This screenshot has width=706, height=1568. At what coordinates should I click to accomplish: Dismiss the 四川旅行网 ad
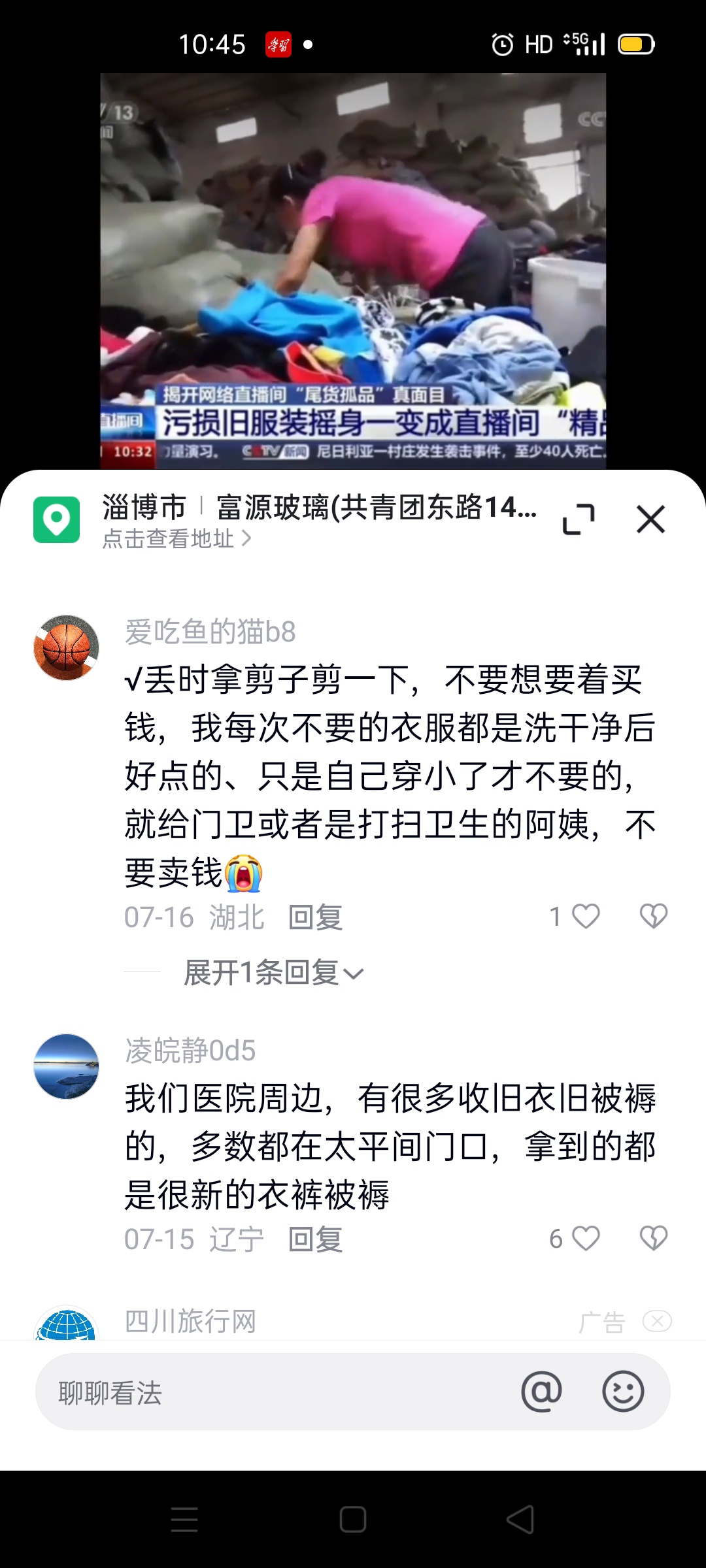(x=657, y=1321)
